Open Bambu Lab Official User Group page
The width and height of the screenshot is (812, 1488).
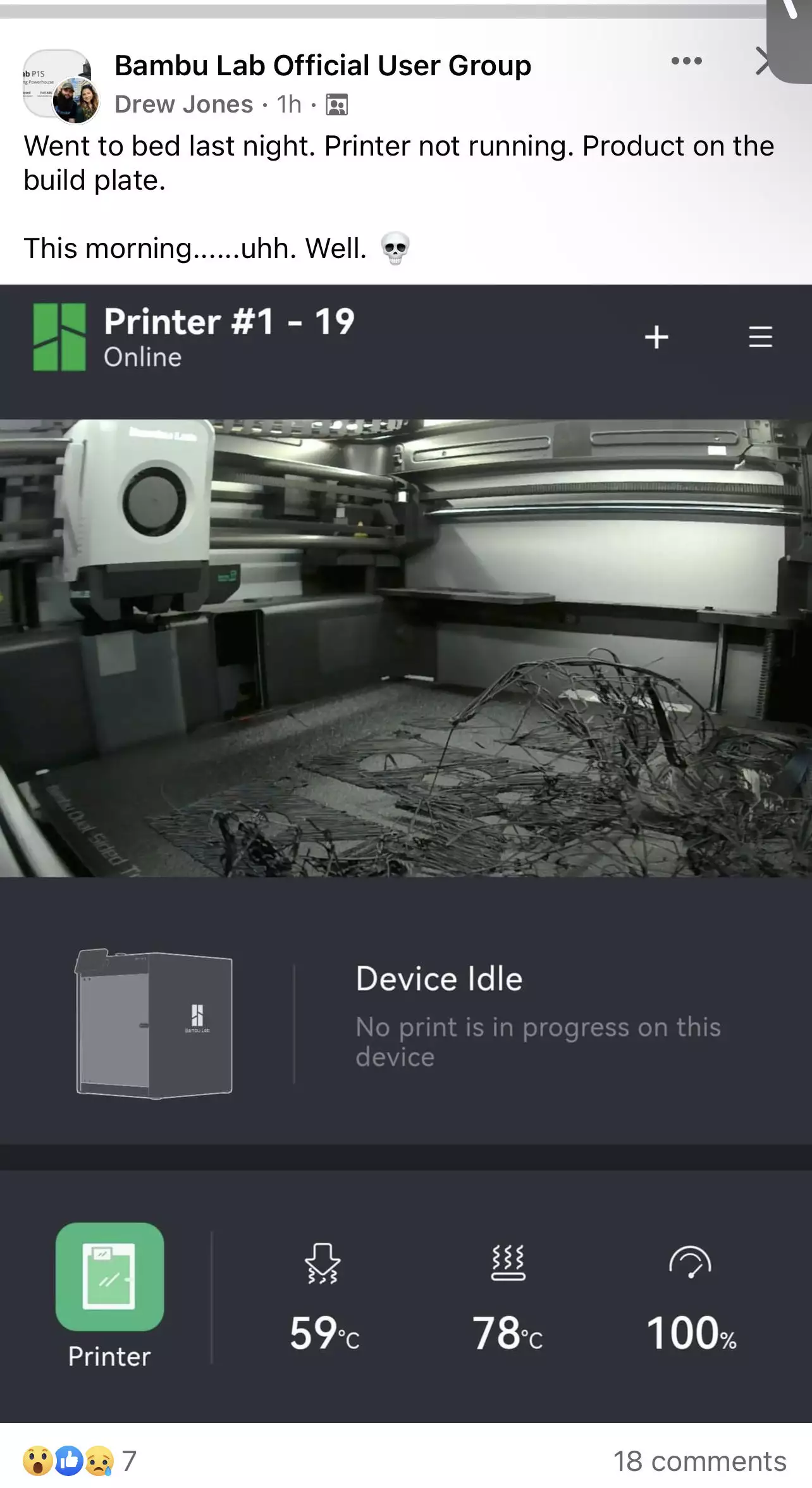coord(323,66)
